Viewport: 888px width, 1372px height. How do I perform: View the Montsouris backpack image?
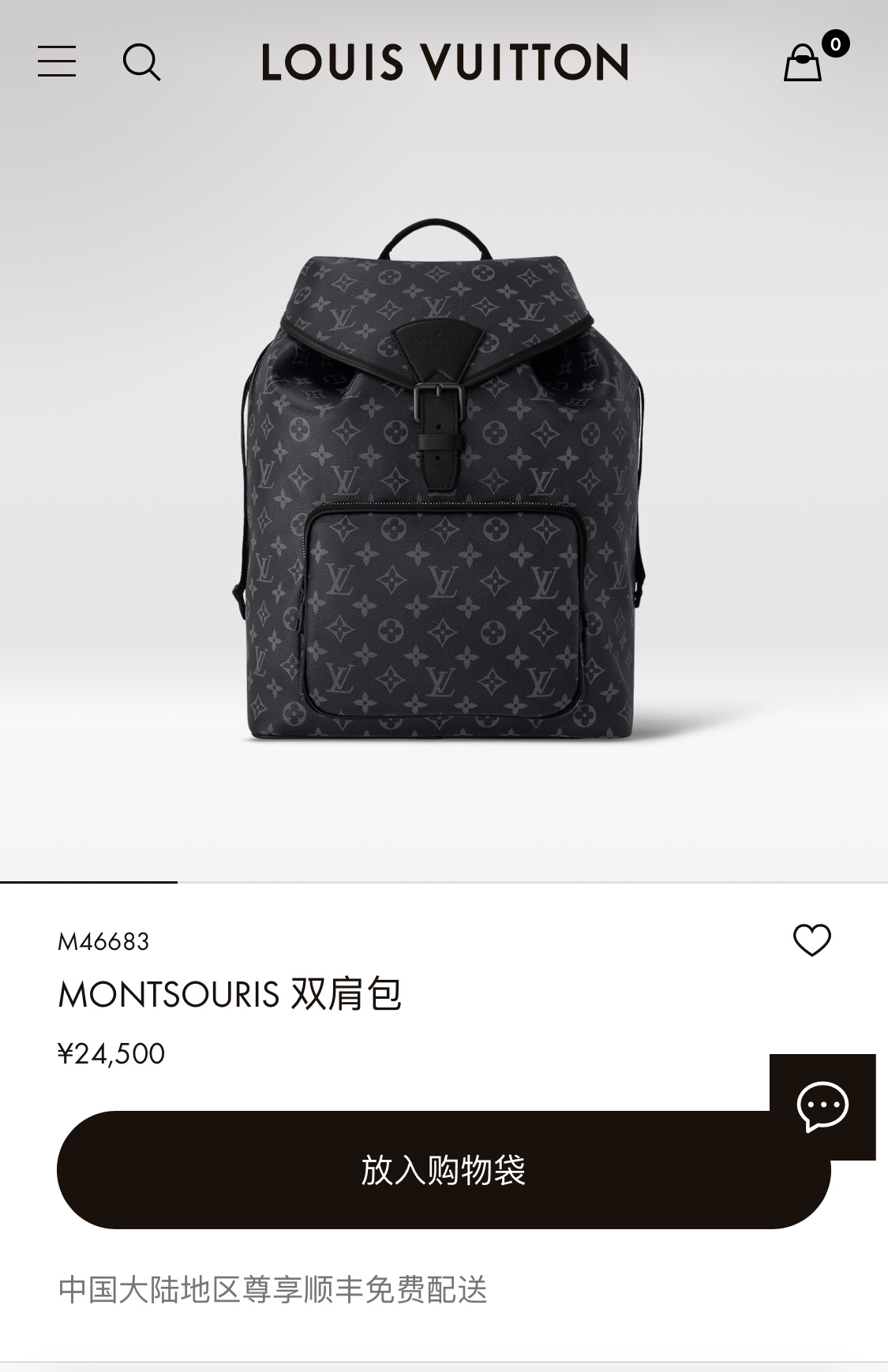443,481
